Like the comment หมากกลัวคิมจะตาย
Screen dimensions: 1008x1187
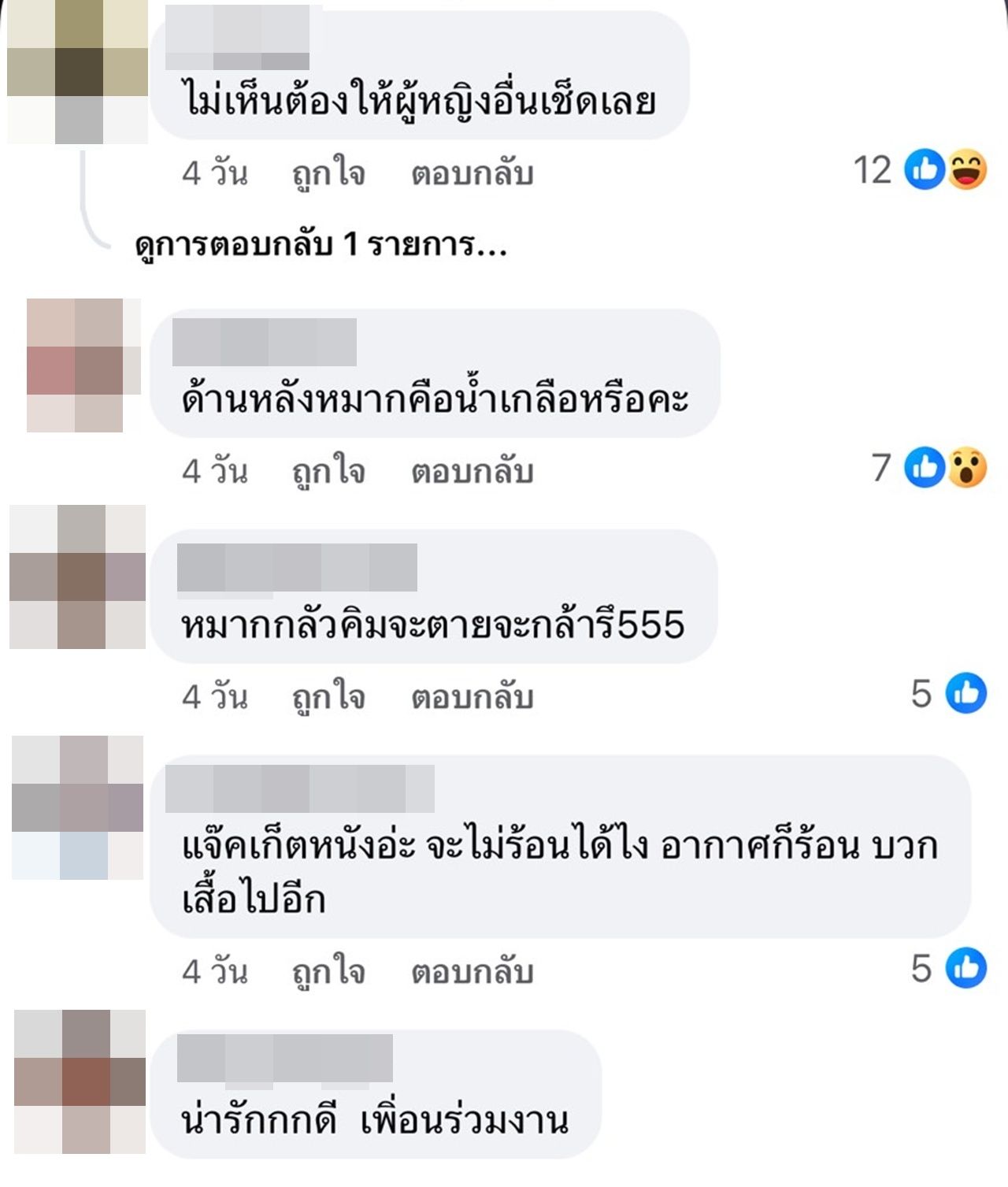coord(328,697)
